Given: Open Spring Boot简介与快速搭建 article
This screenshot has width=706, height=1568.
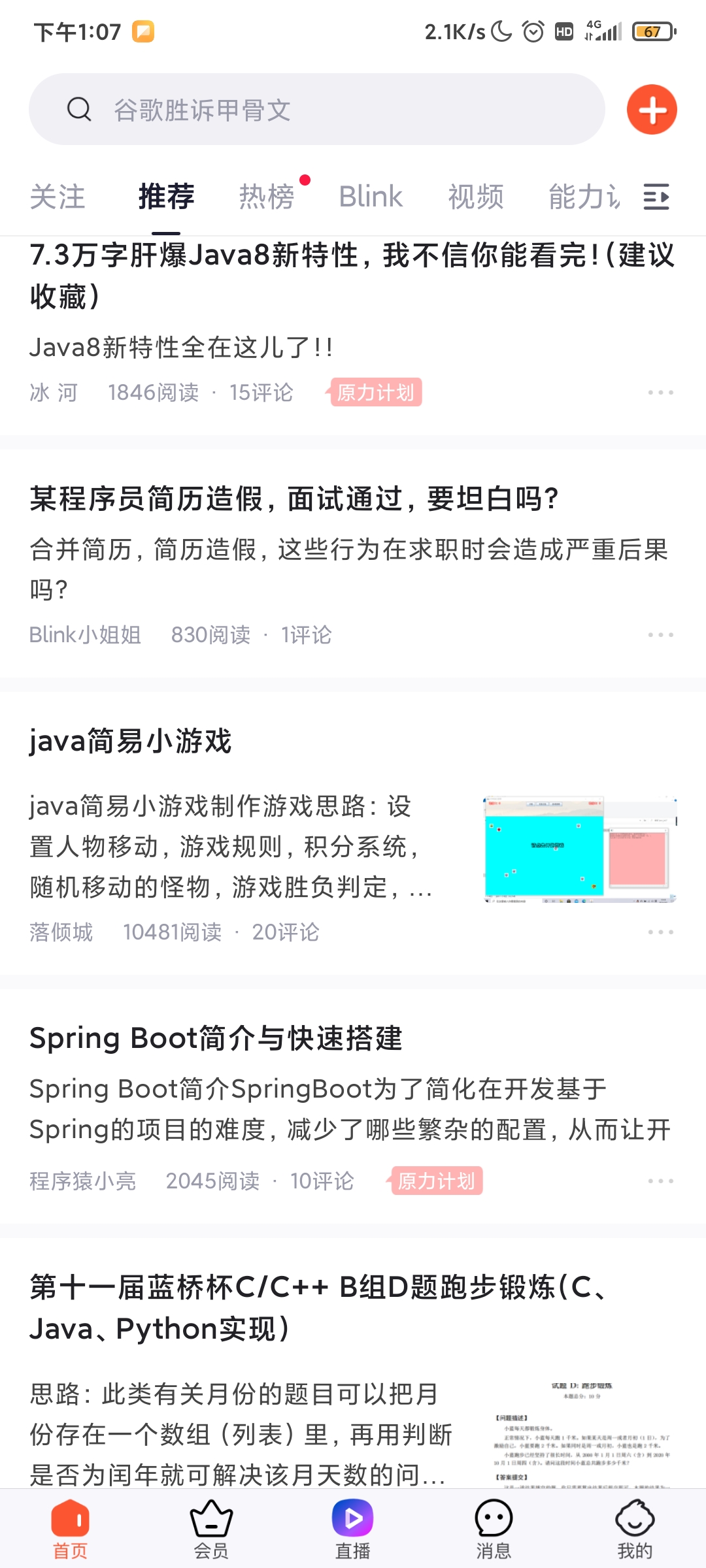Looking at the screenshot, I should pos(216,1039).
